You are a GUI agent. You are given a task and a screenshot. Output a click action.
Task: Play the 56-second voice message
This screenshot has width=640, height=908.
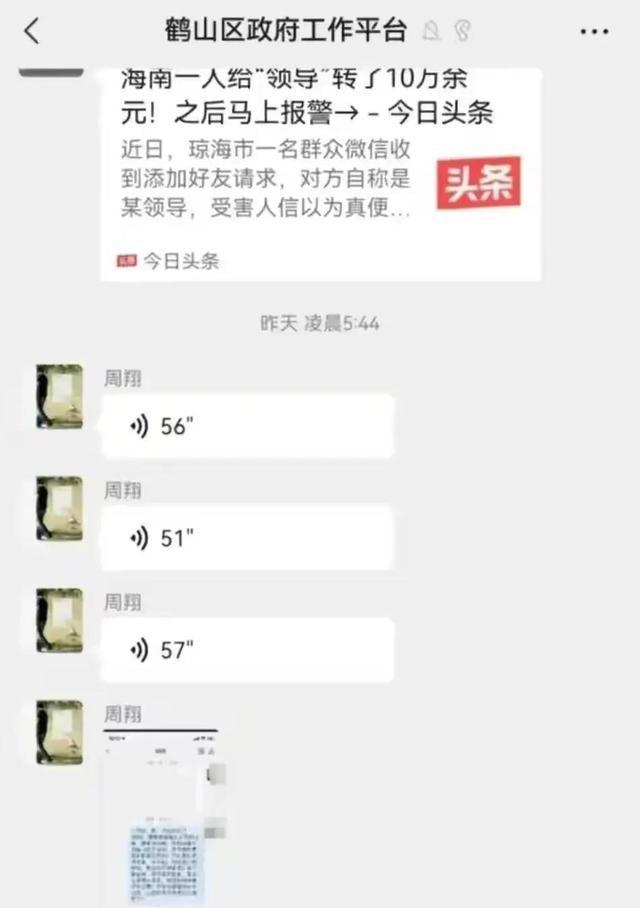point(247,427)
